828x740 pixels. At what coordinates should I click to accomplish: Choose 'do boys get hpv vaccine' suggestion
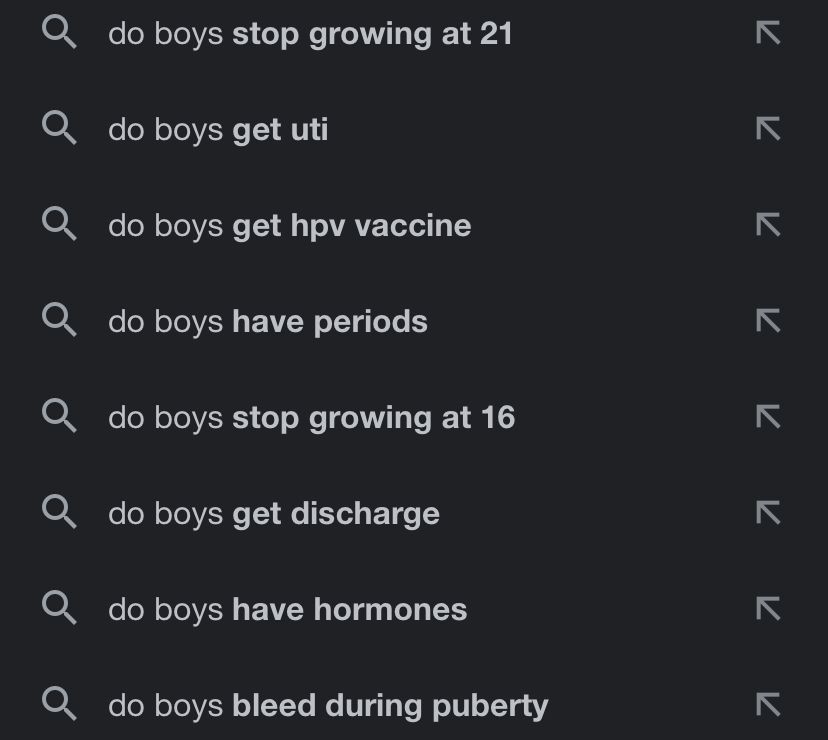coord(289,226)
